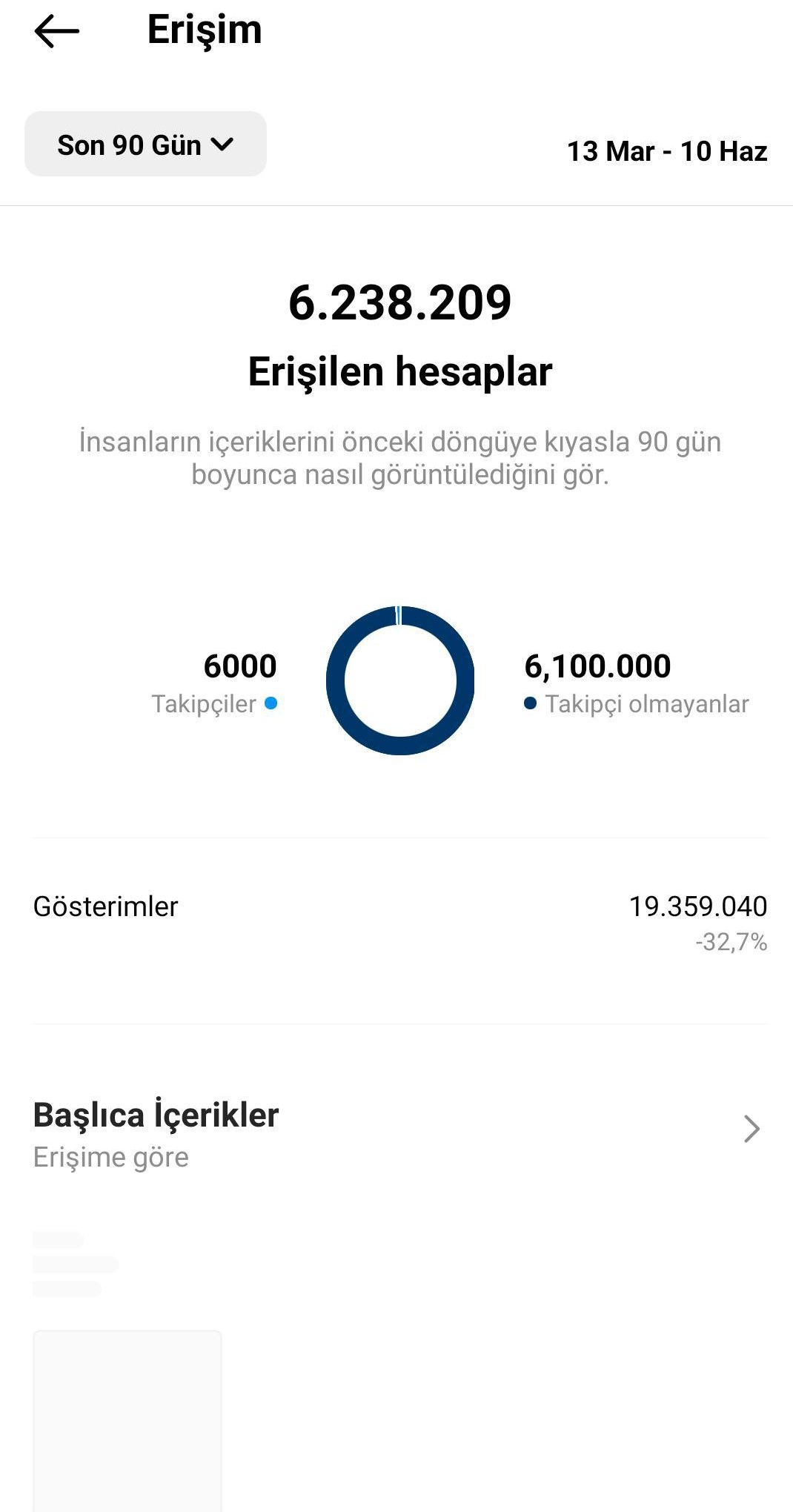
Task: Open the loading content thumbnail
Action: tap(127, 1420)
